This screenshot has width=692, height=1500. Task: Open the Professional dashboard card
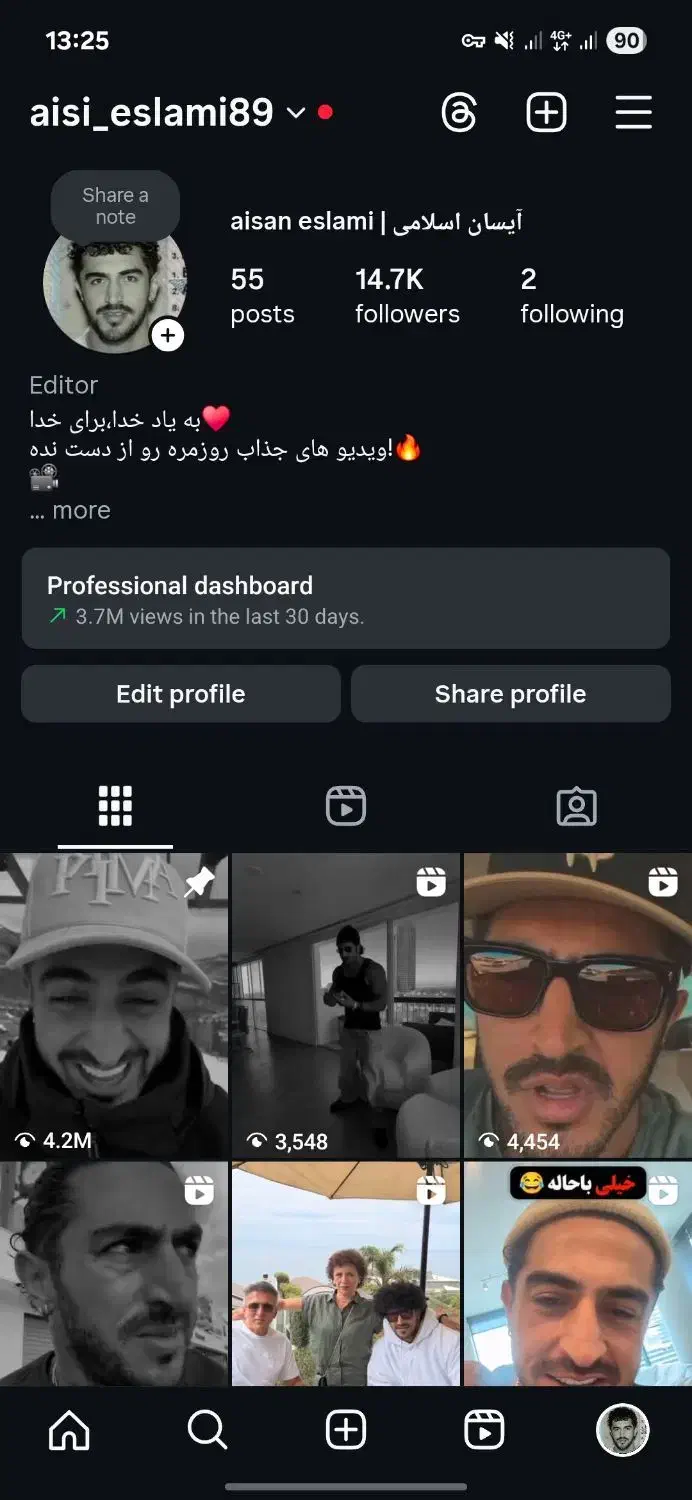(346, 599)
